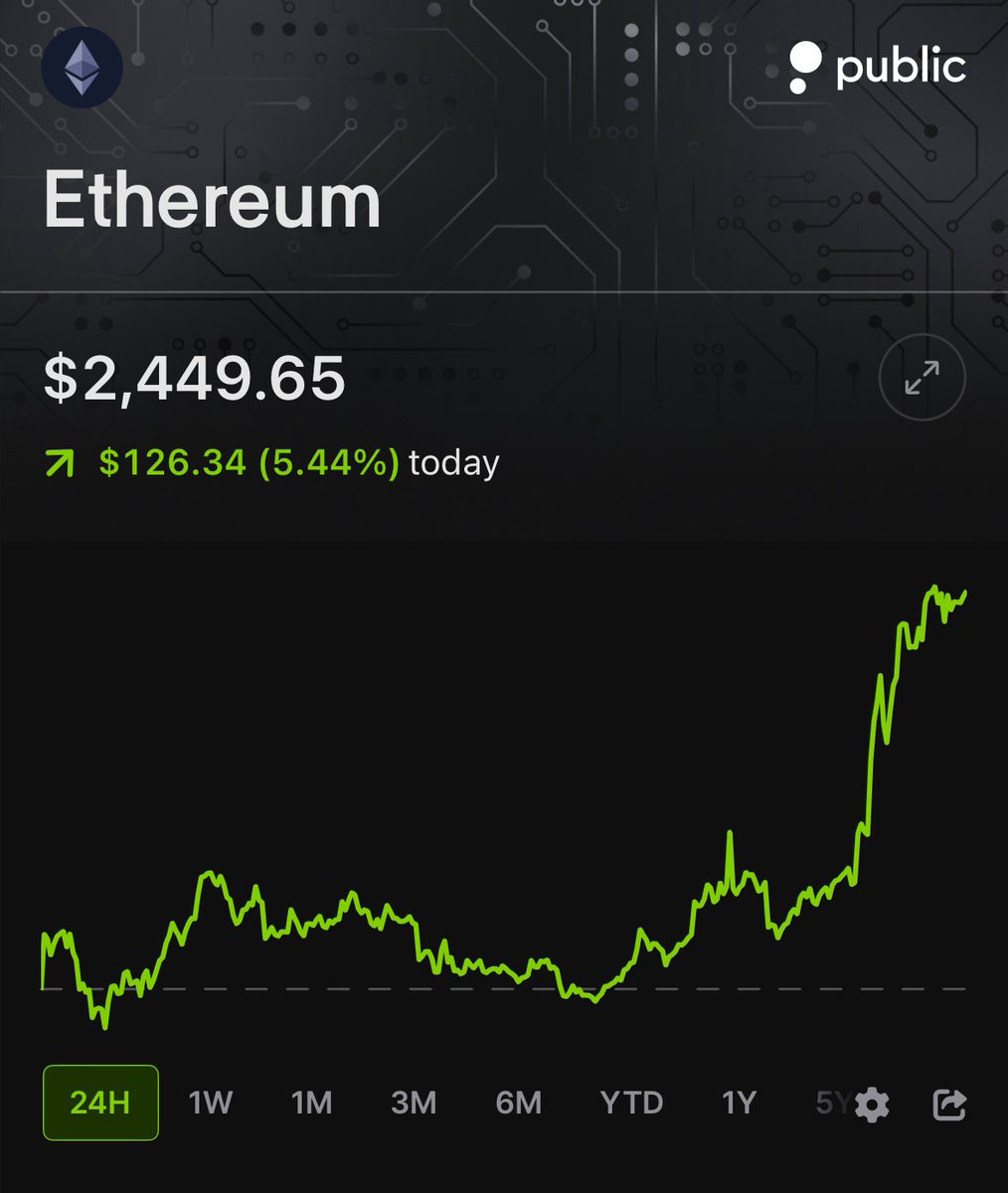The image size is (1008, 1193).
Task: Change chart range to 5Y
Action: [831, 1103]
